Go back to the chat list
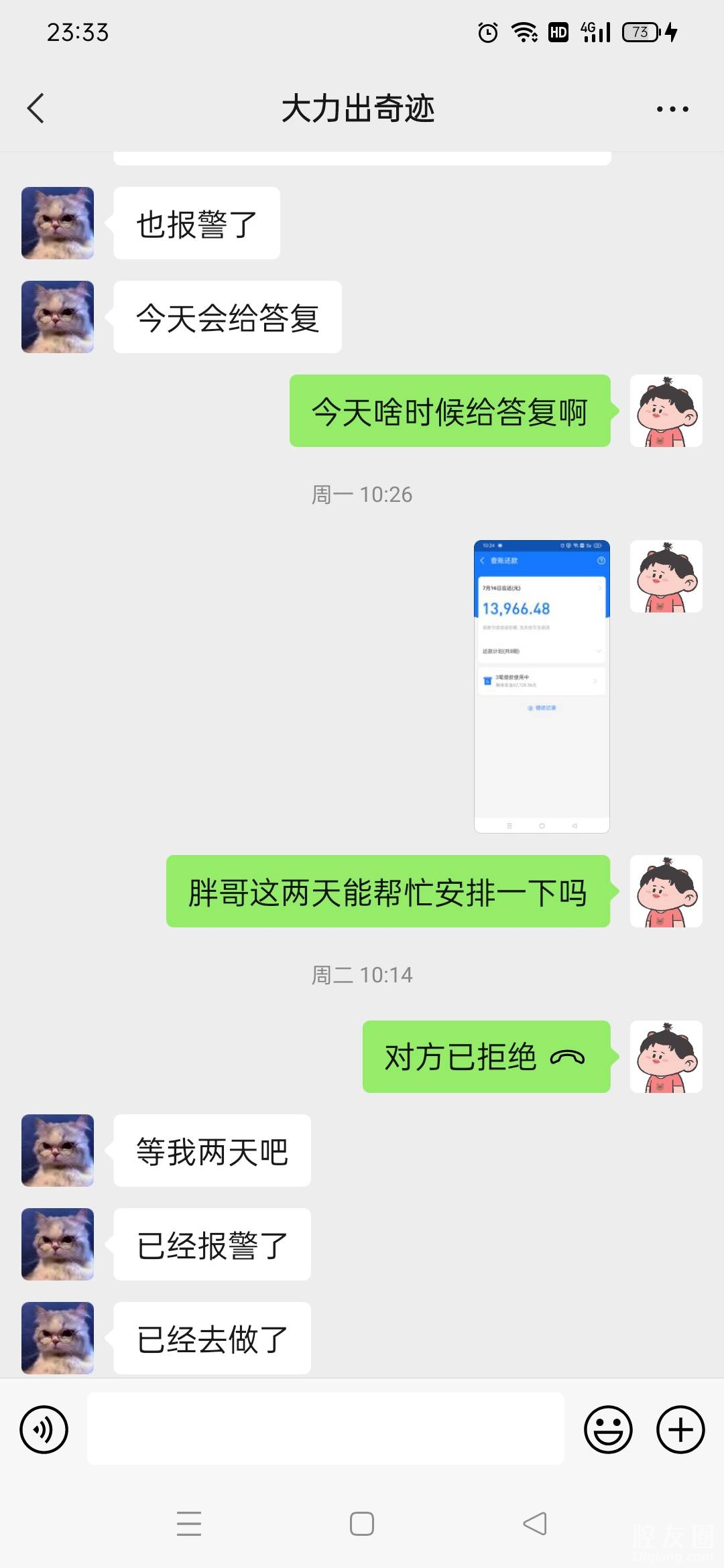The image size is (724, 1568). click(x=36, y=109)
